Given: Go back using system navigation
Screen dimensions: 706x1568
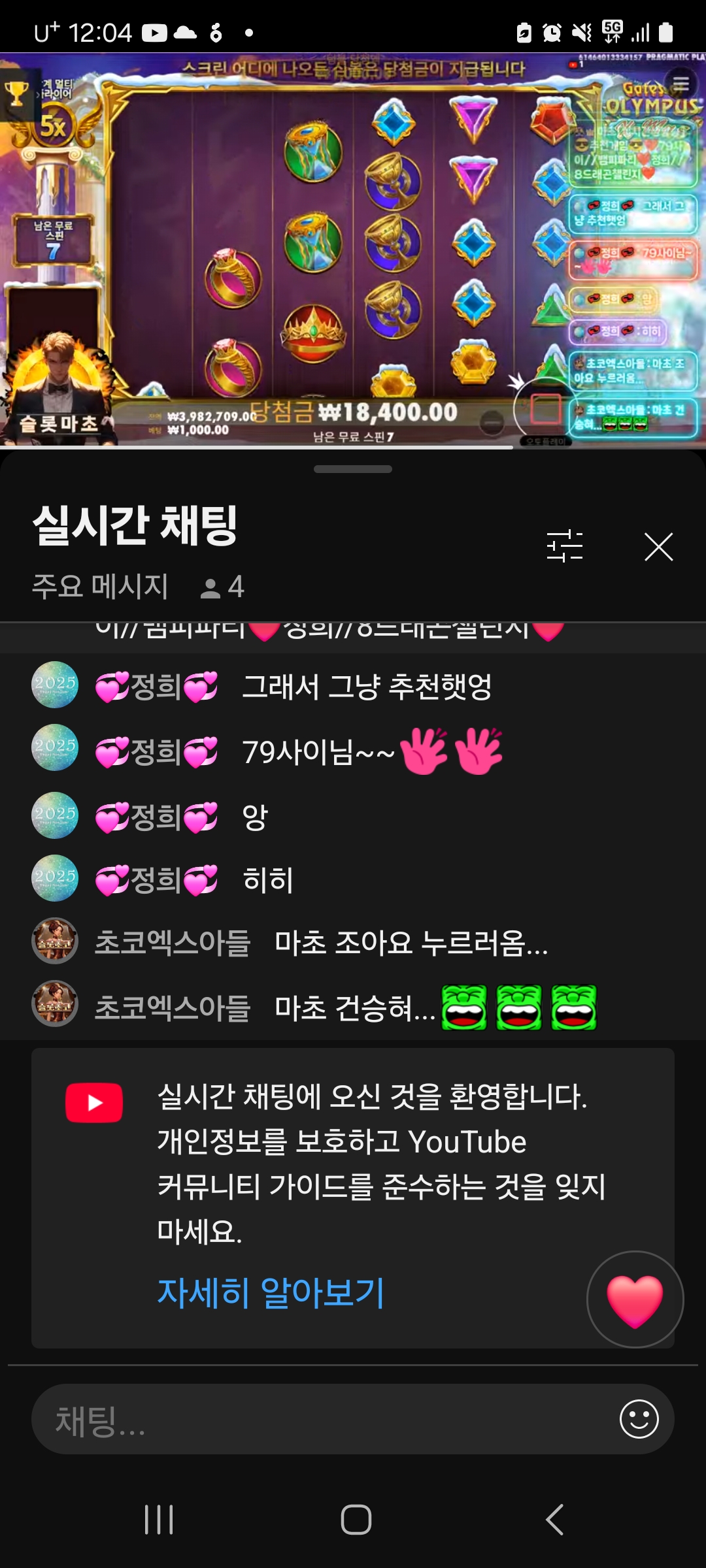Looking at the screenshot, I should coord(554,1519).
